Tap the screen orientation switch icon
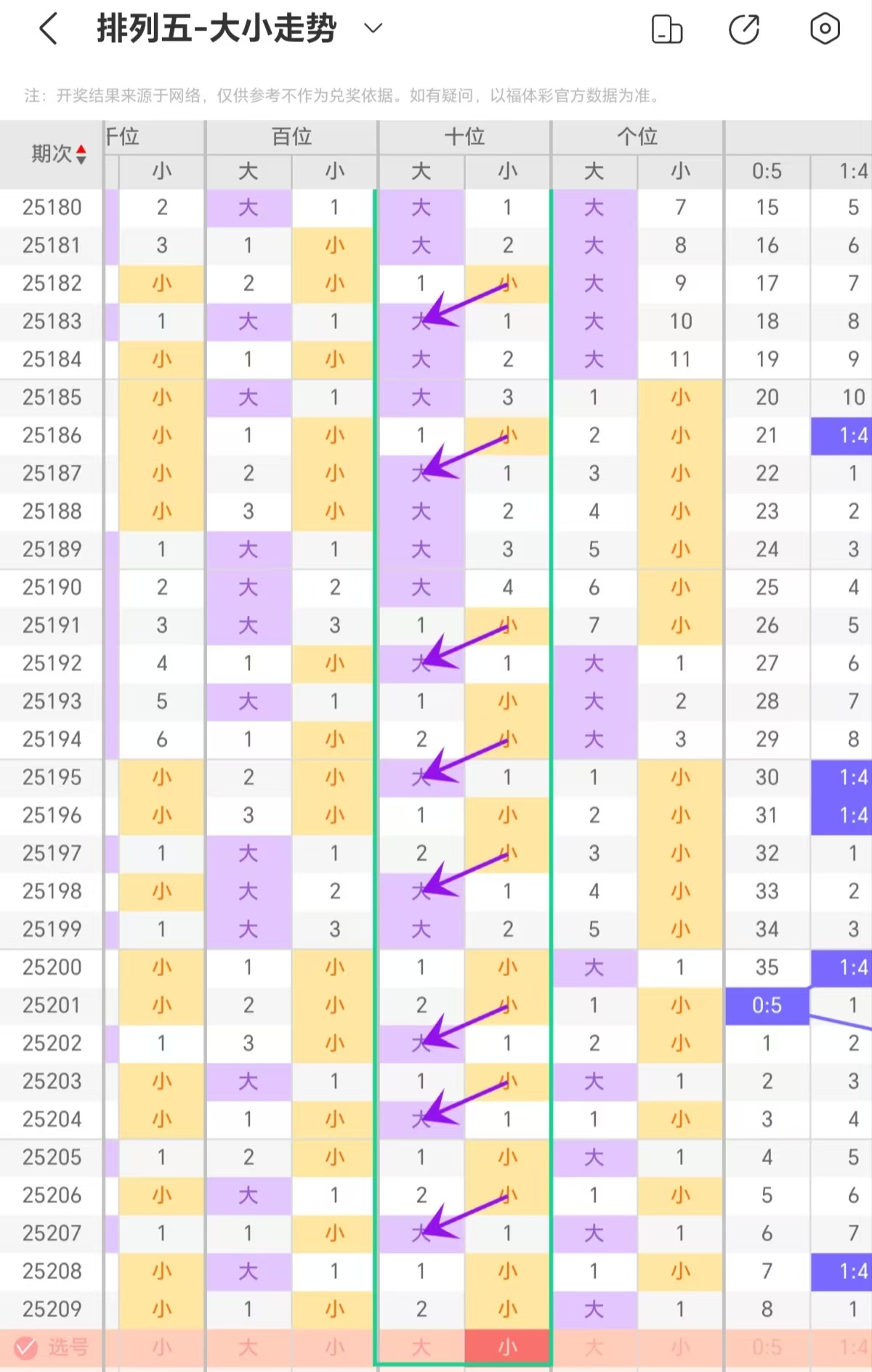The width and height of the screenshot is (872, 1372). (667, 30)
